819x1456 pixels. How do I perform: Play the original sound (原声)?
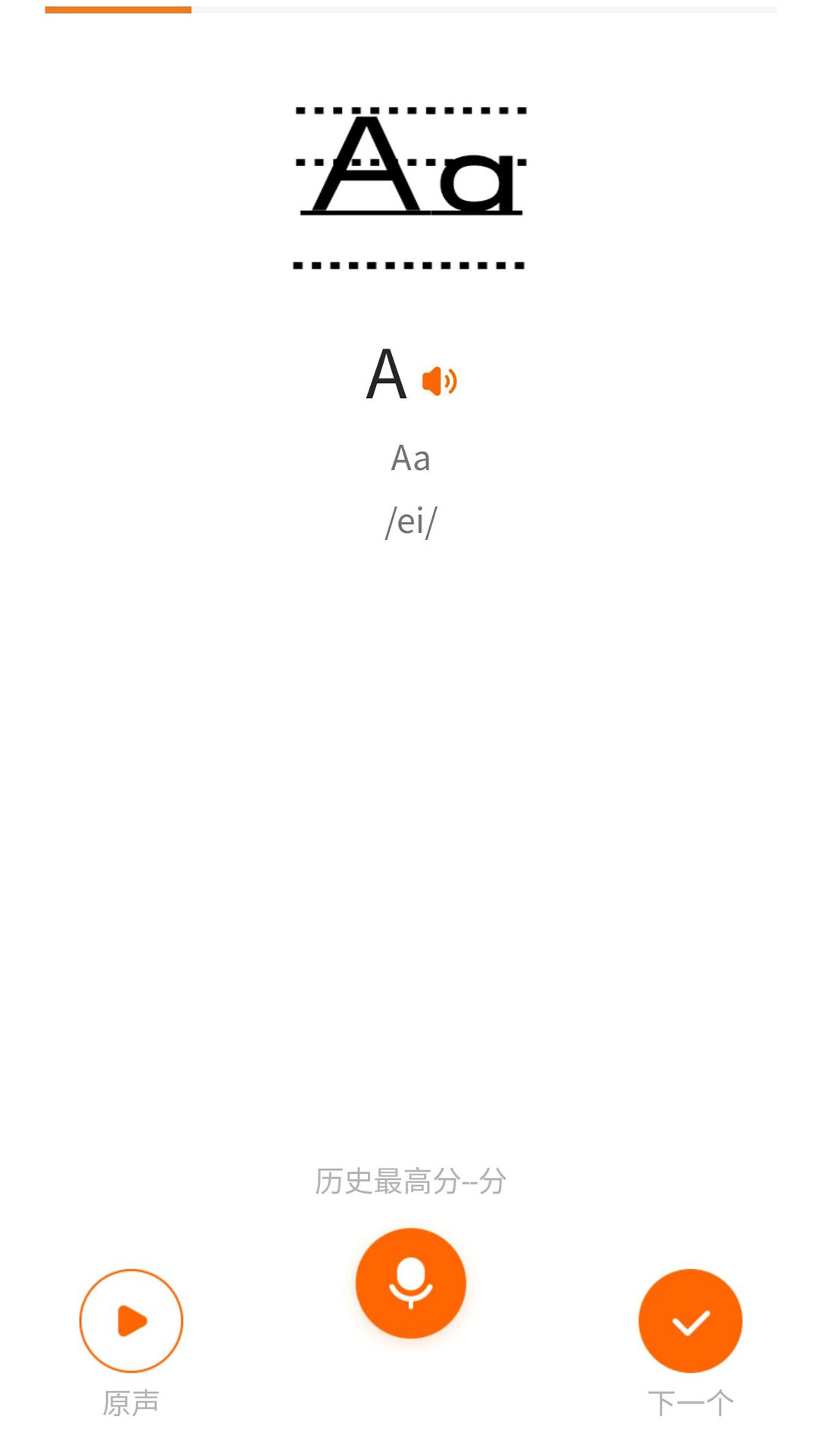click(x=131, y=1320)
